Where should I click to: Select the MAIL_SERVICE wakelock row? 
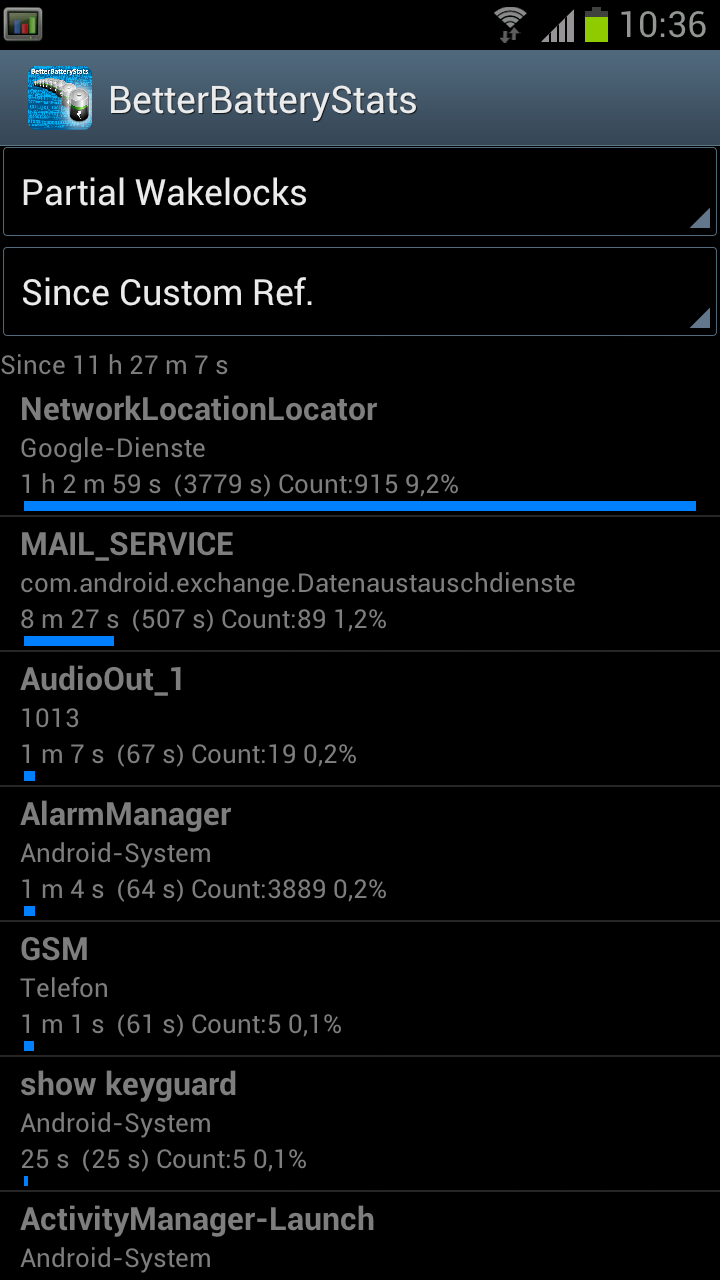pos(360,584)
